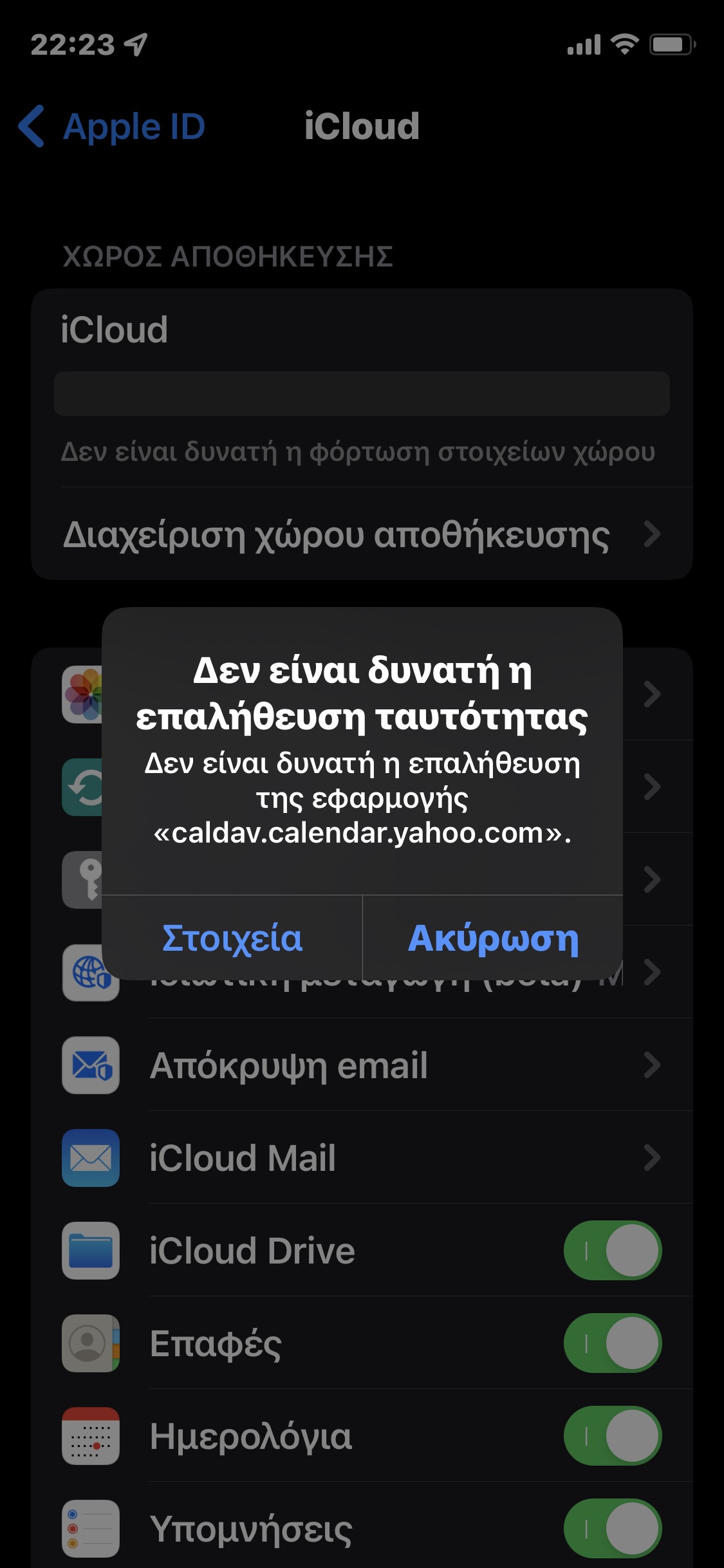Toggle Υπομνήσεις syncing off

(612, 1529)
